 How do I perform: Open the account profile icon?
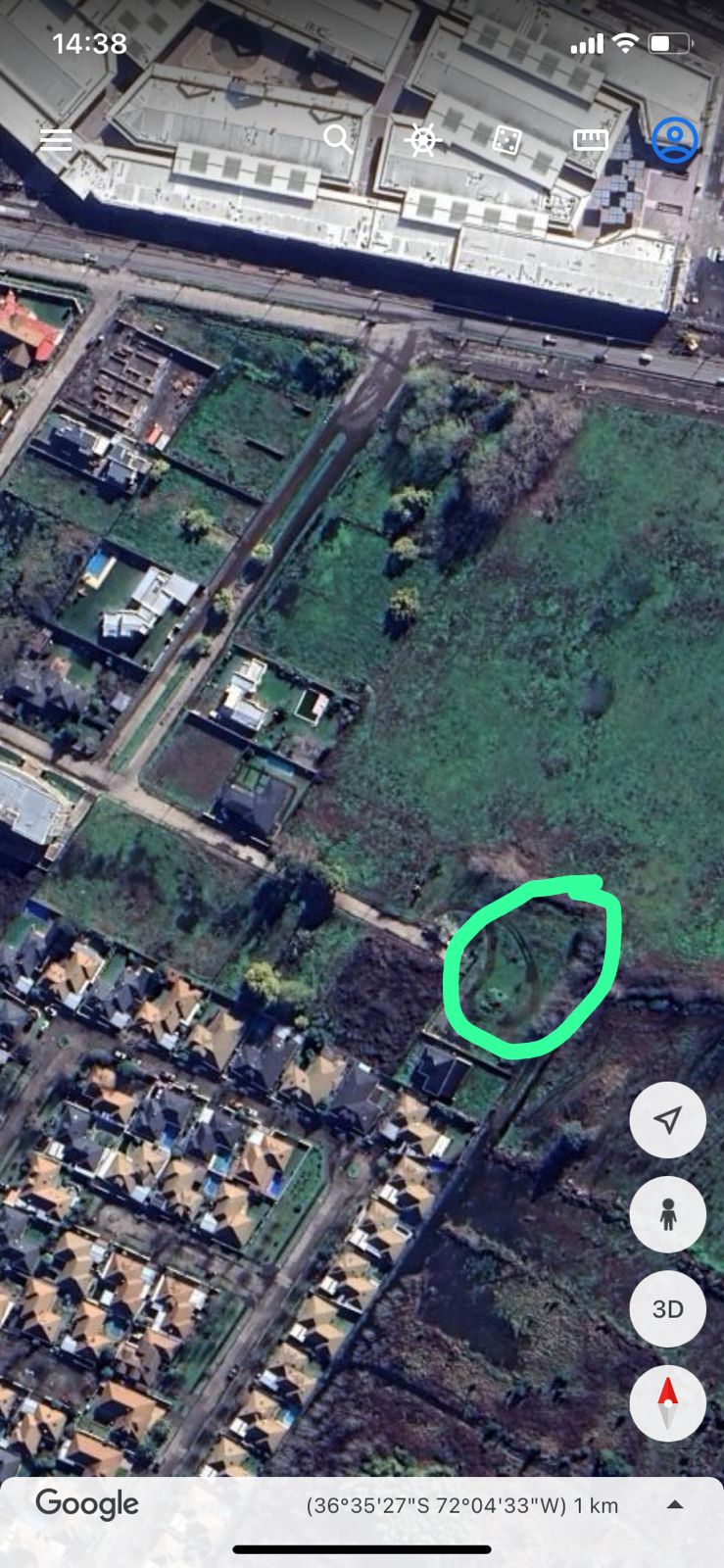675,140
